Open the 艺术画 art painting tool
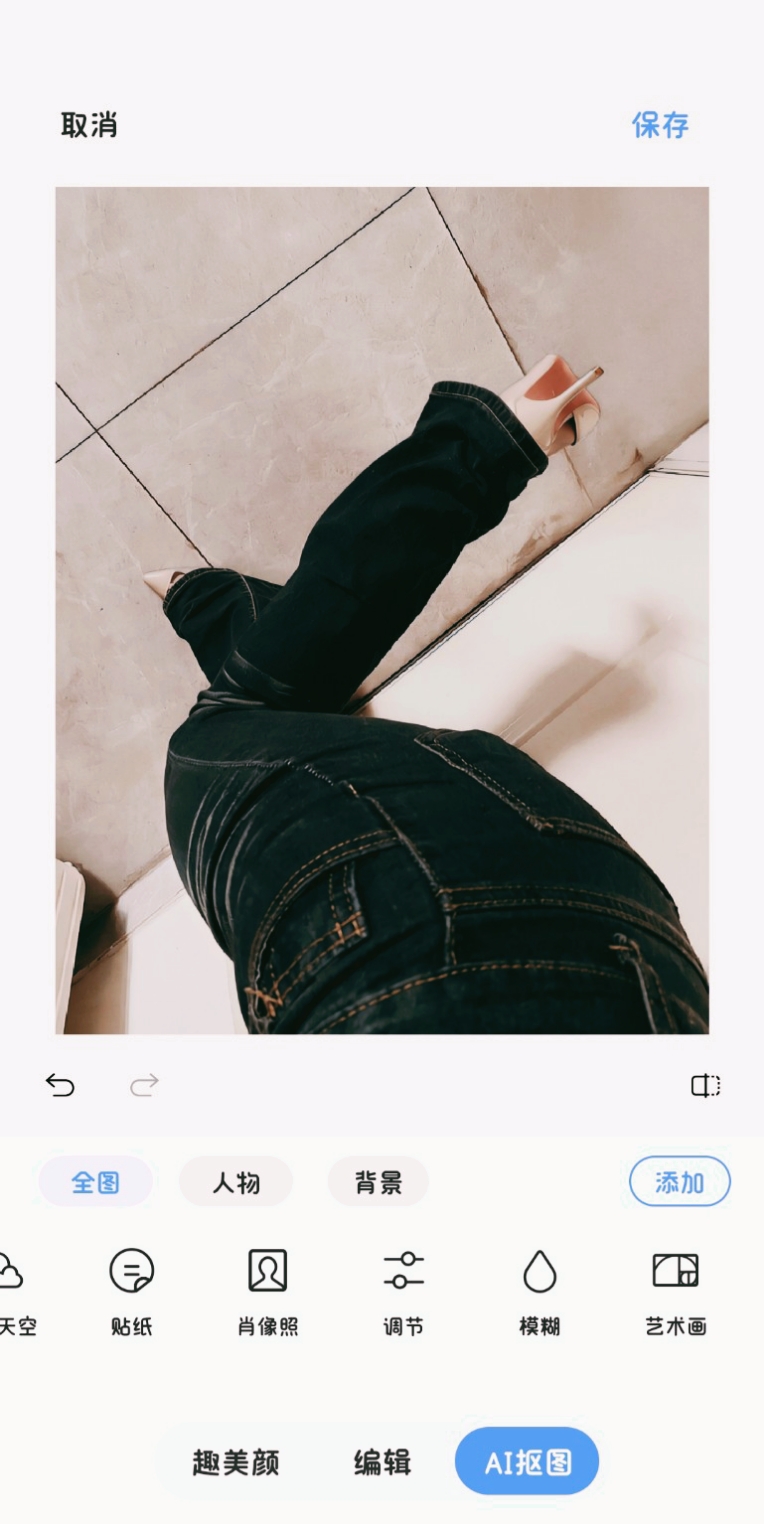 coord(675,1290)
